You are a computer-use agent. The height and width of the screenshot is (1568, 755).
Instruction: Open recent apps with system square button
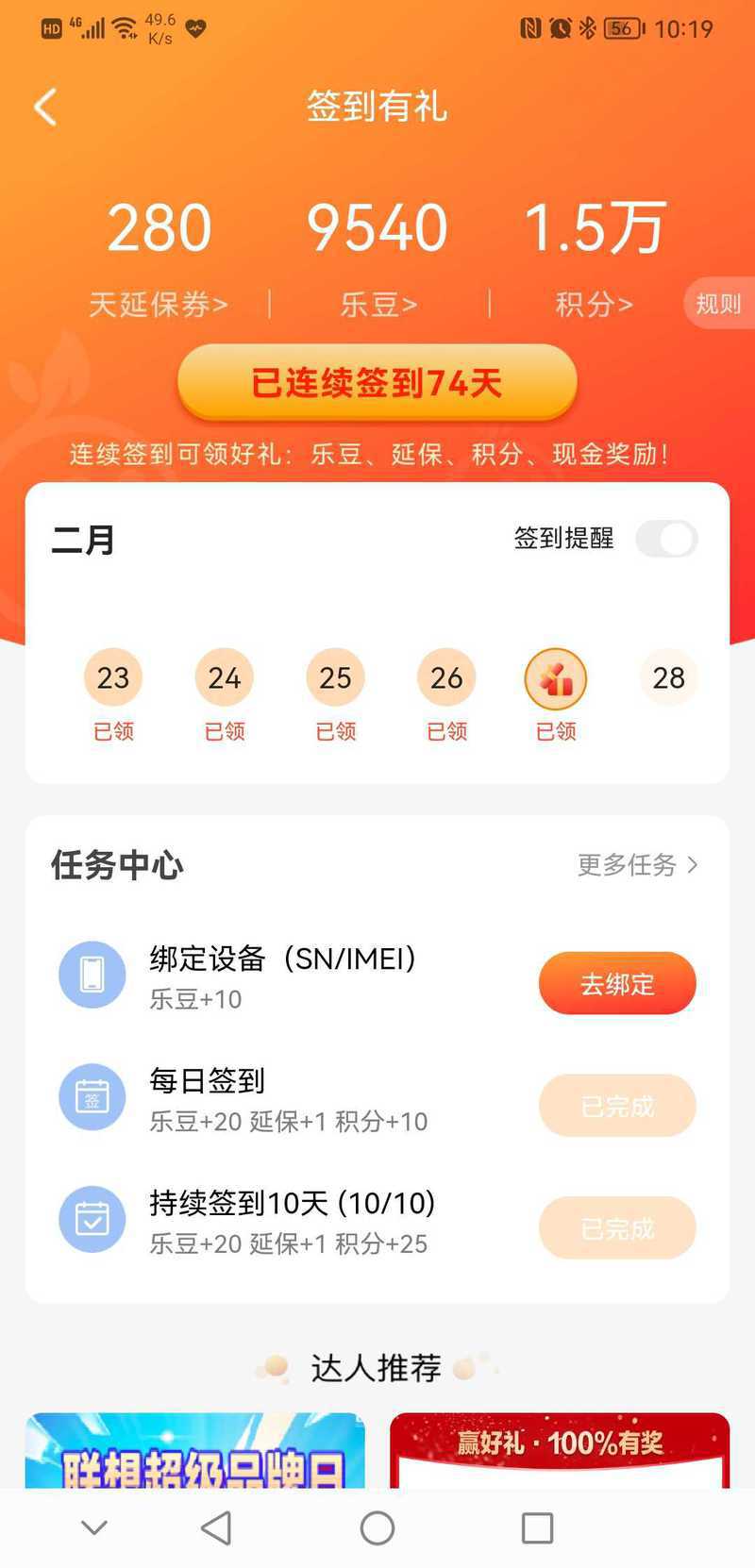coord(537,1527)
